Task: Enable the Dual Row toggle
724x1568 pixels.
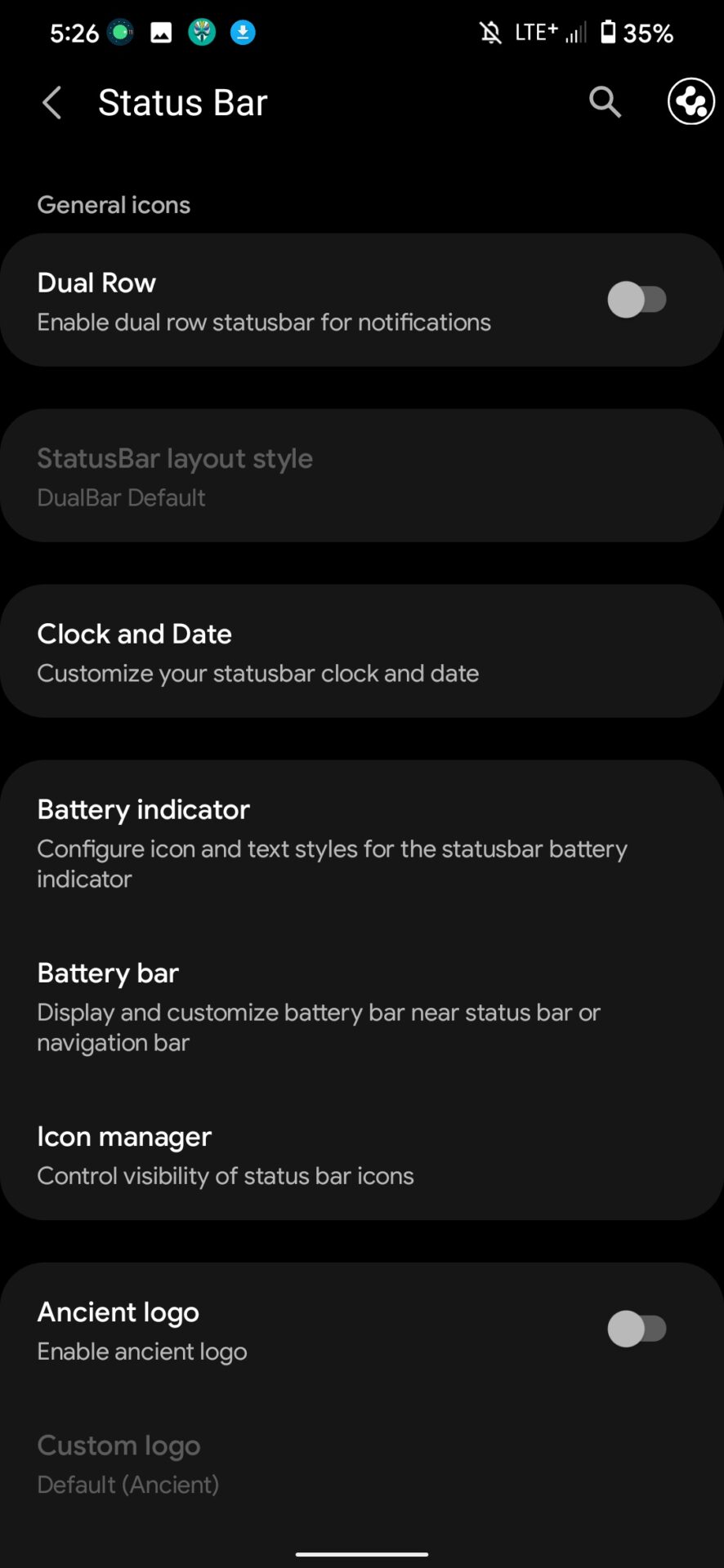Action: (637, 300)
